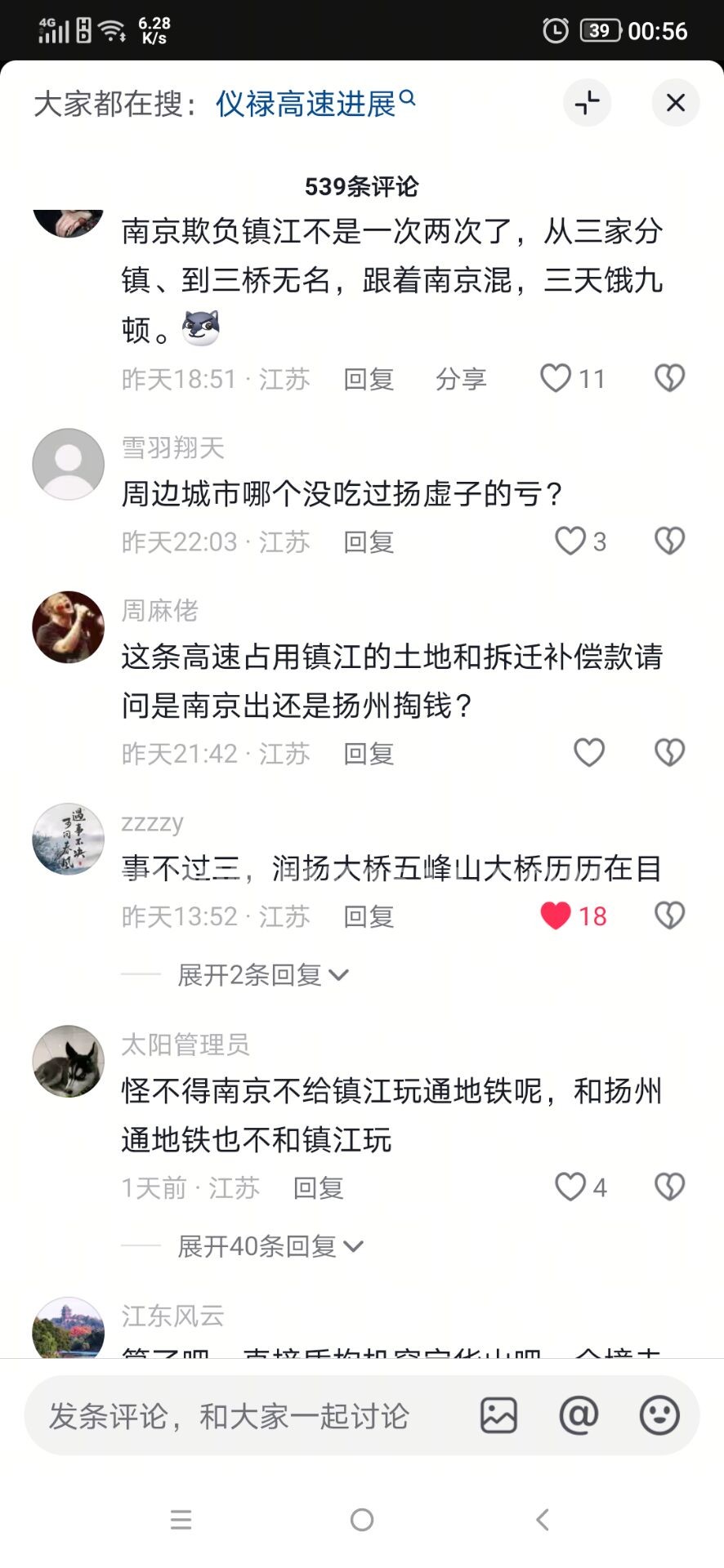The height and width of the screenshot is (1568, 724).
Task: Dislike 太阳管理员's comment
Action: pyautogui.click(x=669, y=1187)
